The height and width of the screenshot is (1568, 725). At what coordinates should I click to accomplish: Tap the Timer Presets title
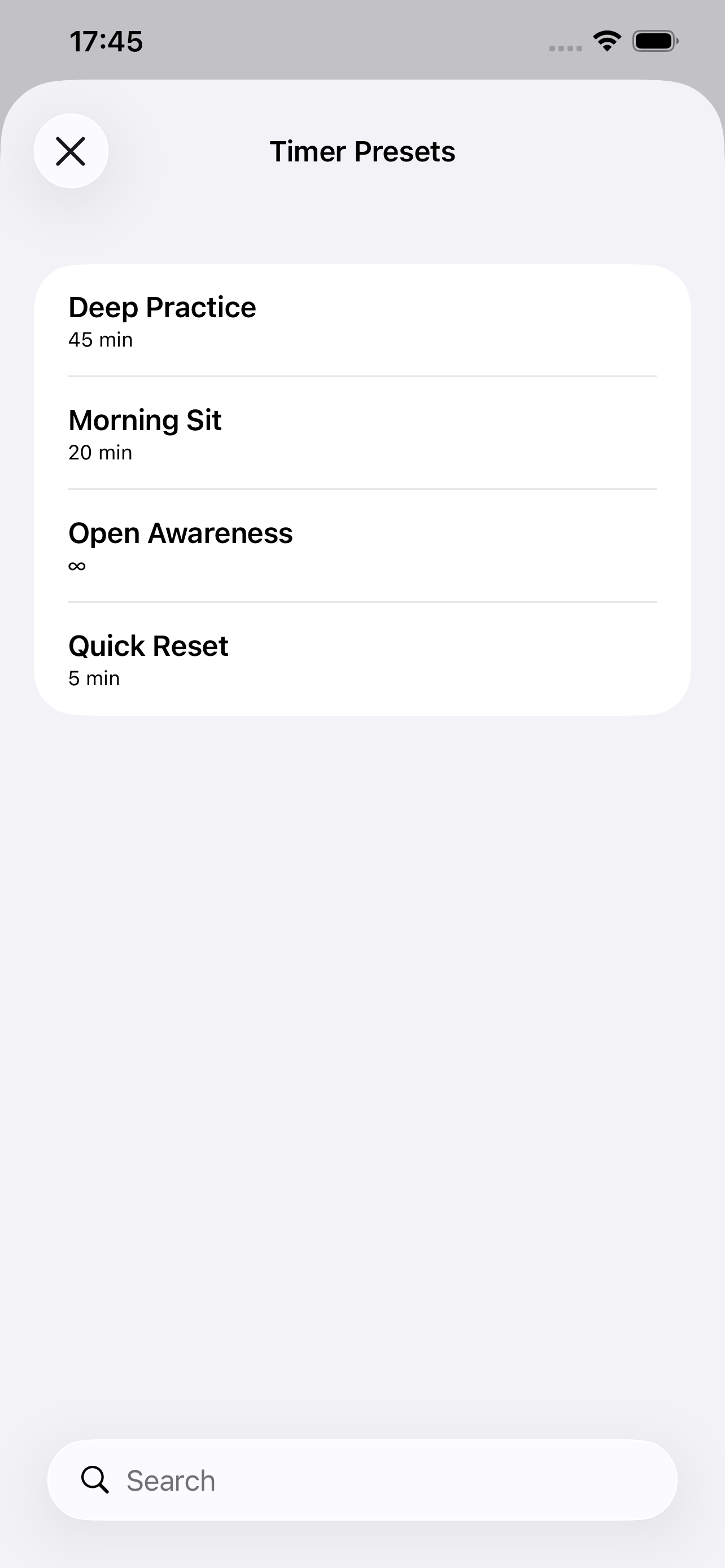tap(362, 151)
